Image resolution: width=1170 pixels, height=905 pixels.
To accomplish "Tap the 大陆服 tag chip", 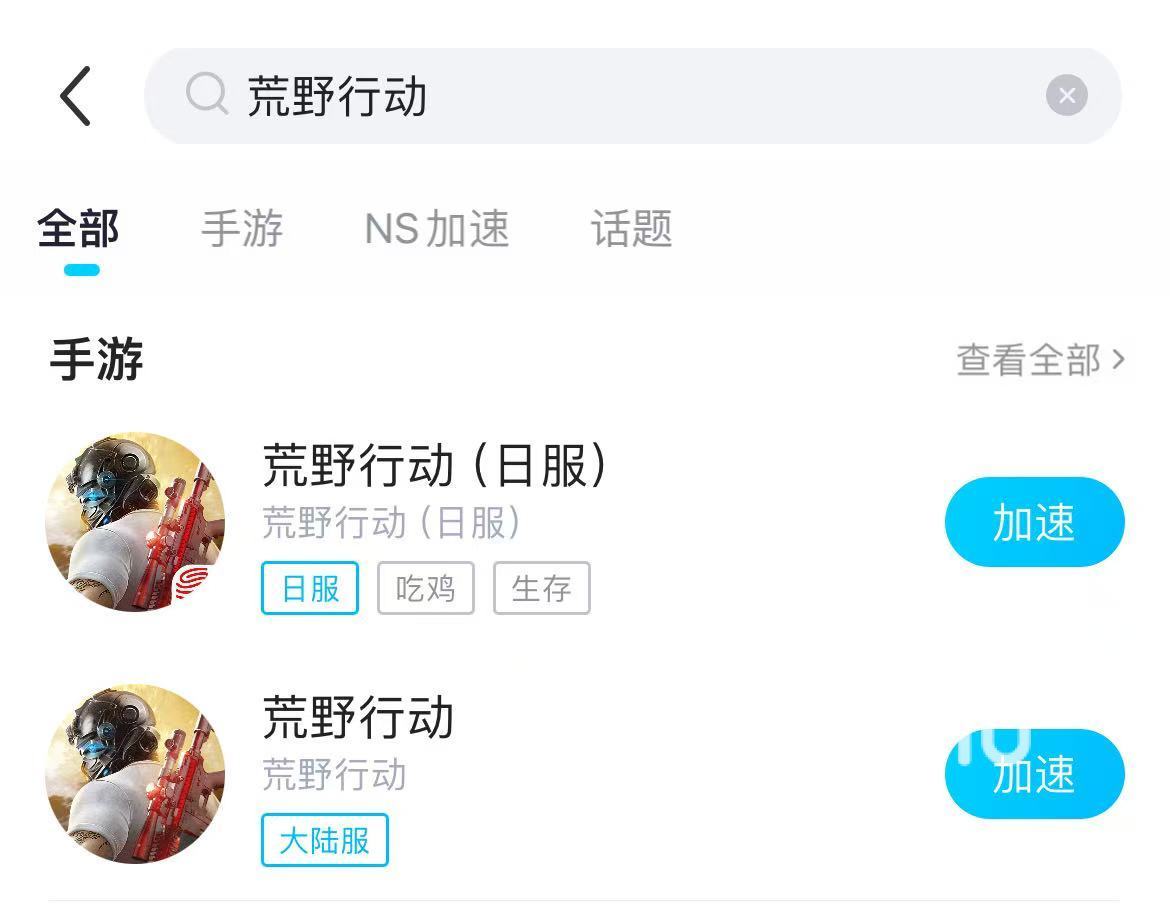I will [x=324, y=840].
